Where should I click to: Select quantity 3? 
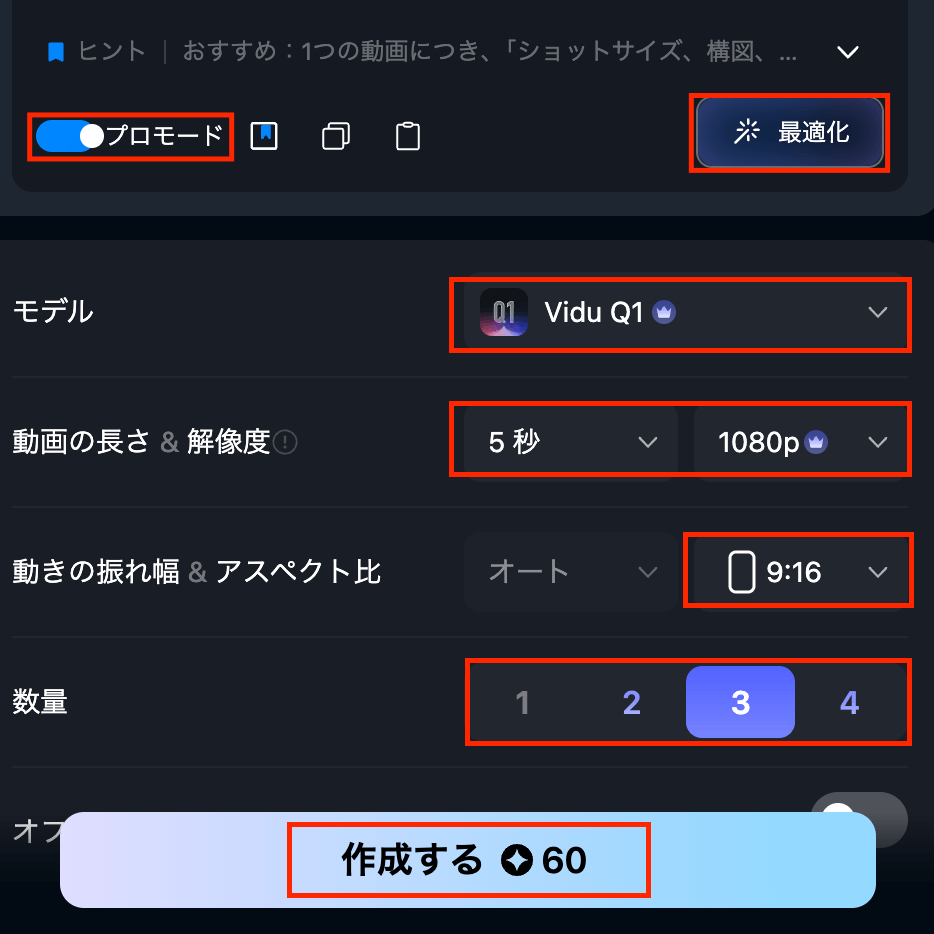click(740, 703)
